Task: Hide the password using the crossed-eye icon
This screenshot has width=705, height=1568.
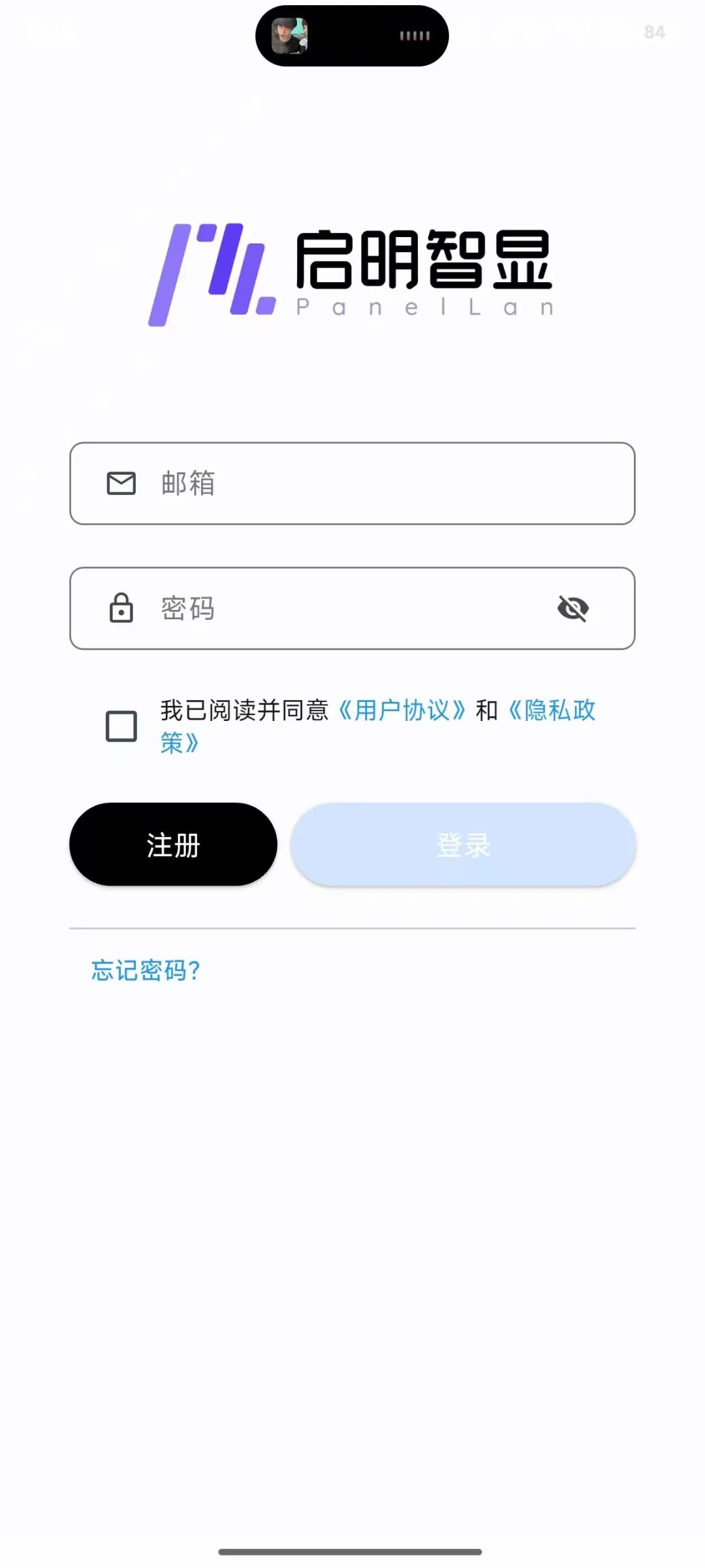Action: [x=574, y=609]
